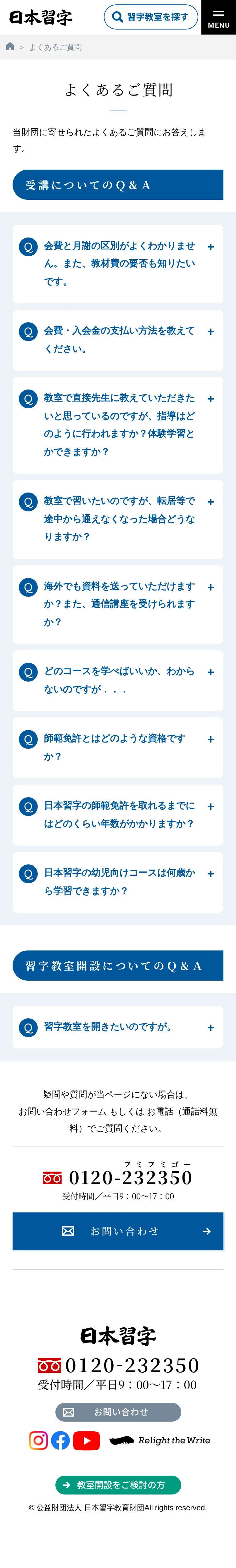Expand the どのコースを学べばいいか question
This screenshot has width=236, height=1568.
118,680
